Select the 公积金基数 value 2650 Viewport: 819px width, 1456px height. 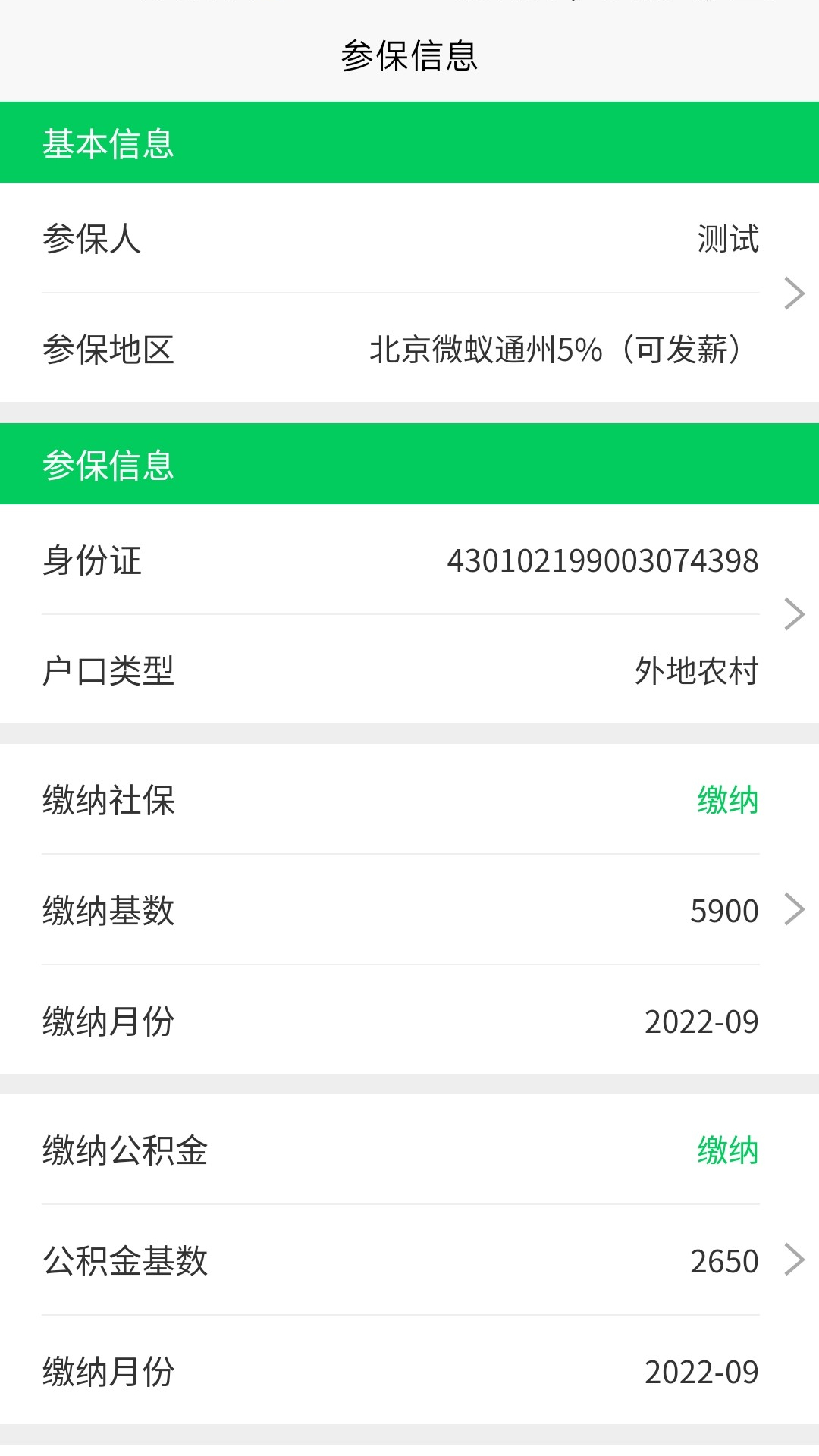click(724, 1260)
